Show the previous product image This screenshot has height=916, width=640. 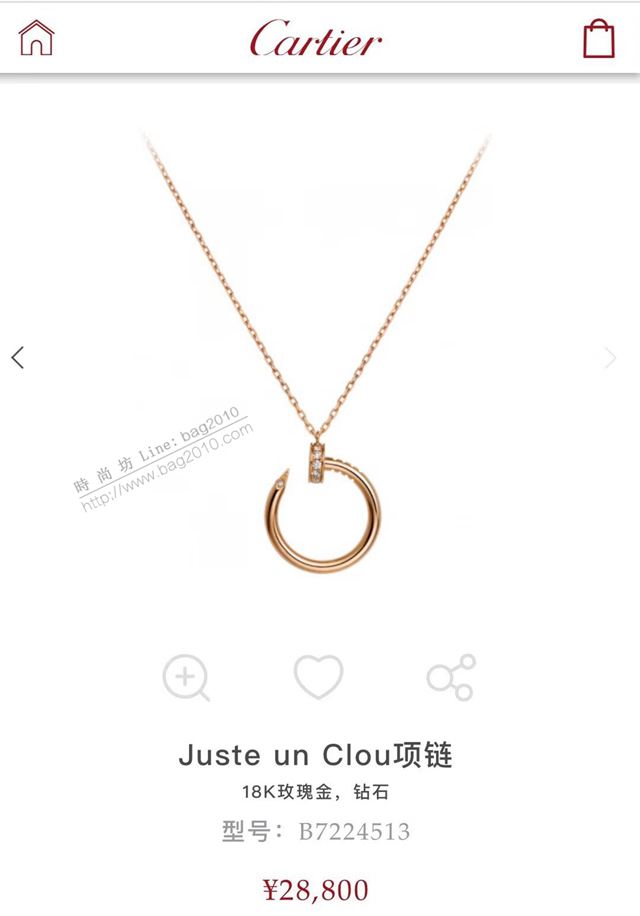pos(17,357)
